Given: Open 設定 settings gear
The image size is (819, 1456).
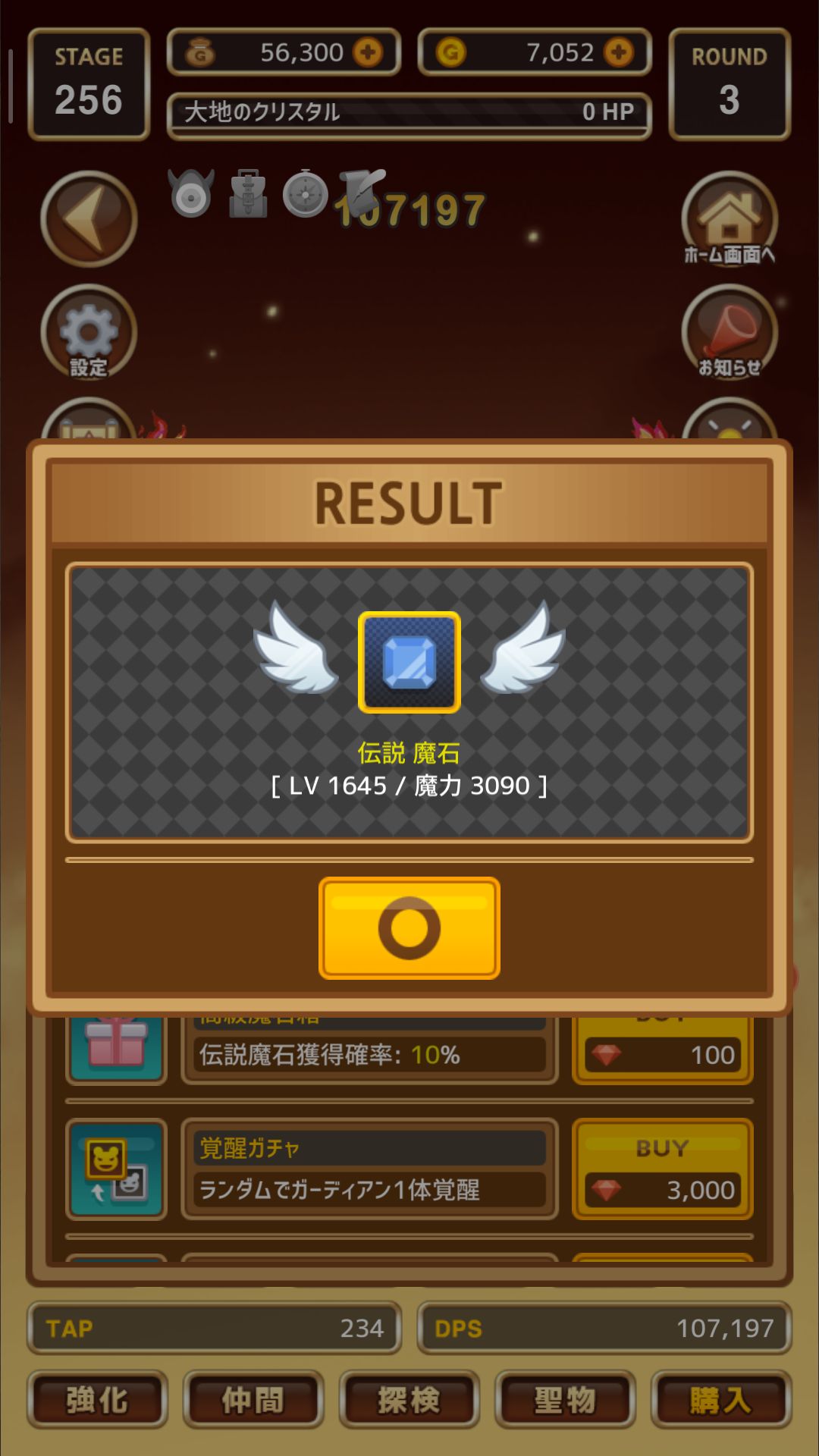Looking at the screenshot, I should (89, 332).
